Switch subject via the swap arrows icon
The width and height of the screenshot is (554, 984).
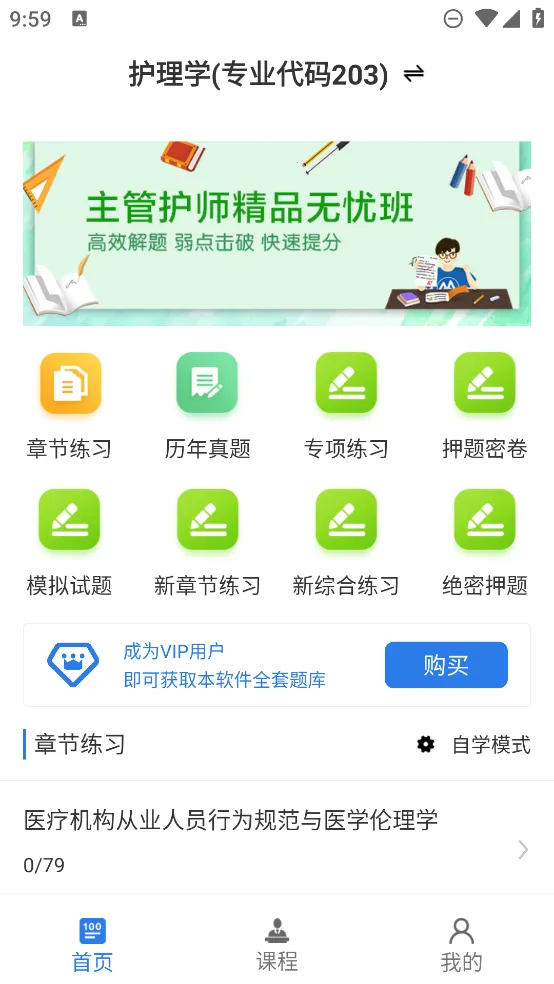pyautogui.click(x=413, y=74)
